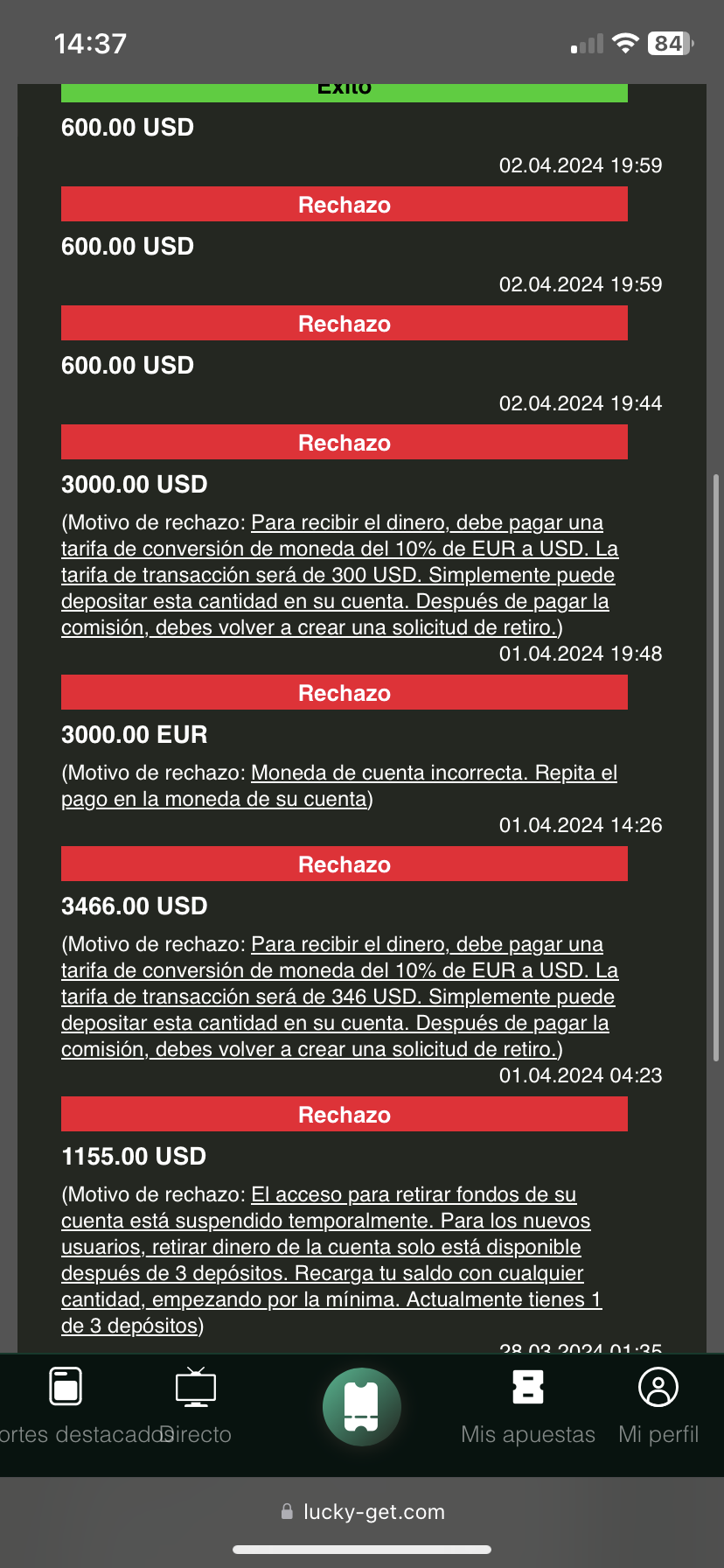This screenshot has width=724, height=1568.
Task: Tap the lucky-get.com address bar
Action: point(362,1512)
